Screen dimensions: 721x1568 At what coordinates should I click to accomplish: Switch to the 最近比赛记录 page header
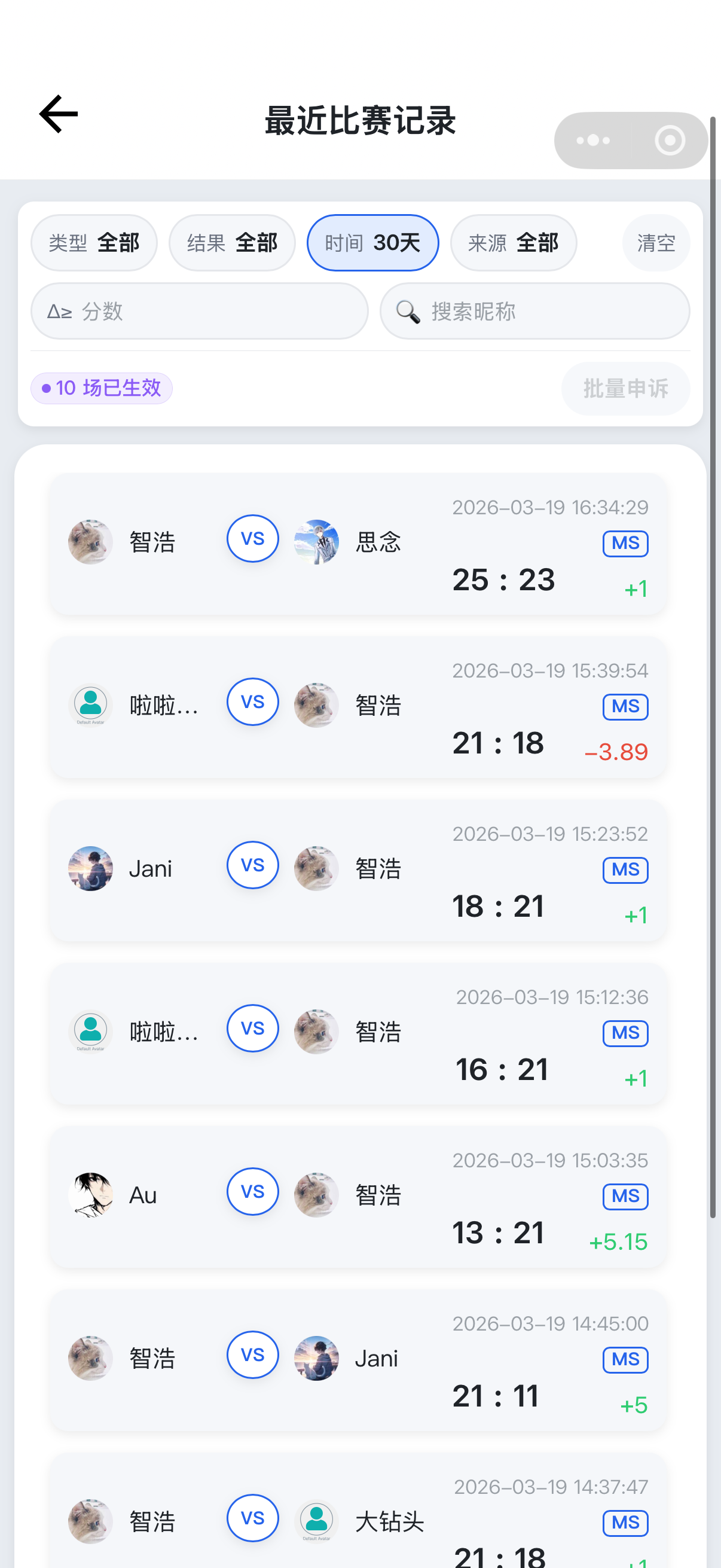tap(360, 121)
